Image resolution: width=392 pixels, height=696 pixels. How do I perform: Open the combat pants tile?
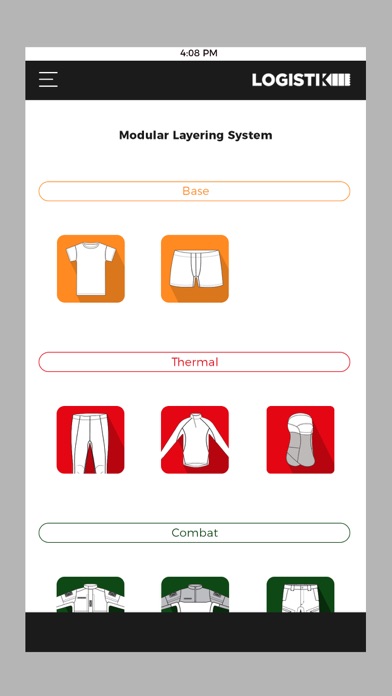(x=300, y=594)
